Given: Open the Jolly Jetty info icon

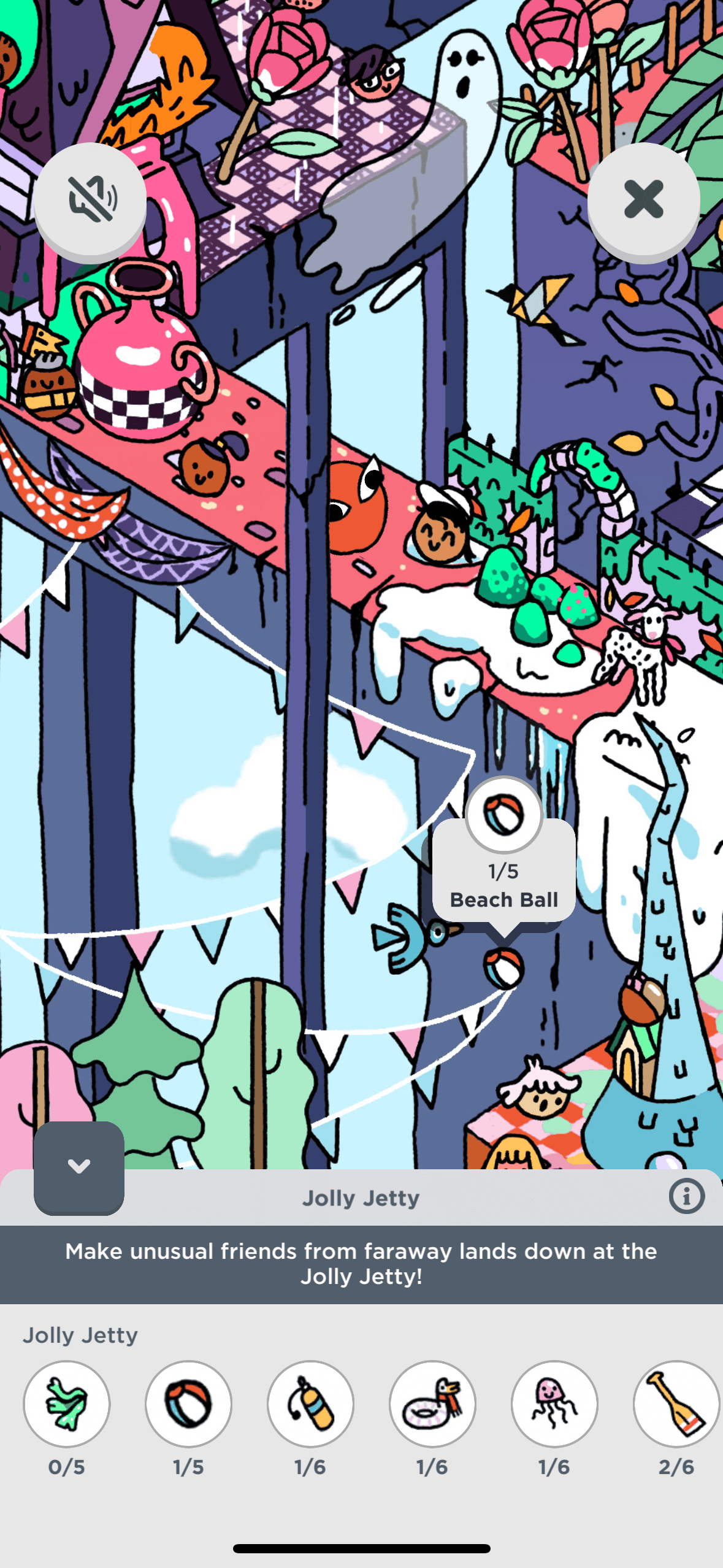Looking at the screenshot, I should click(x=686, y=1196).
